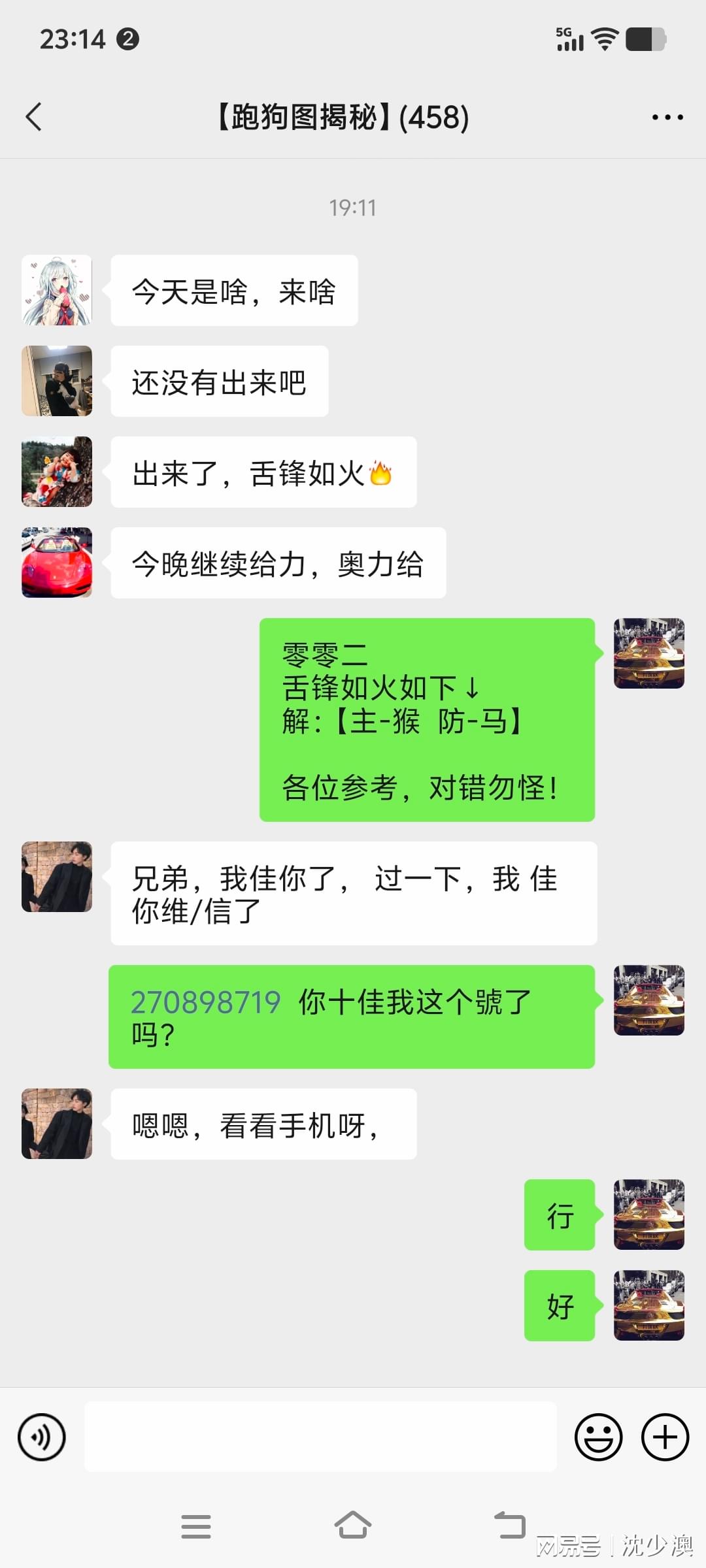This screenshot has width=706, height=1568.
Task: Open the group chat overflow menu
Action: click(667, 118)
